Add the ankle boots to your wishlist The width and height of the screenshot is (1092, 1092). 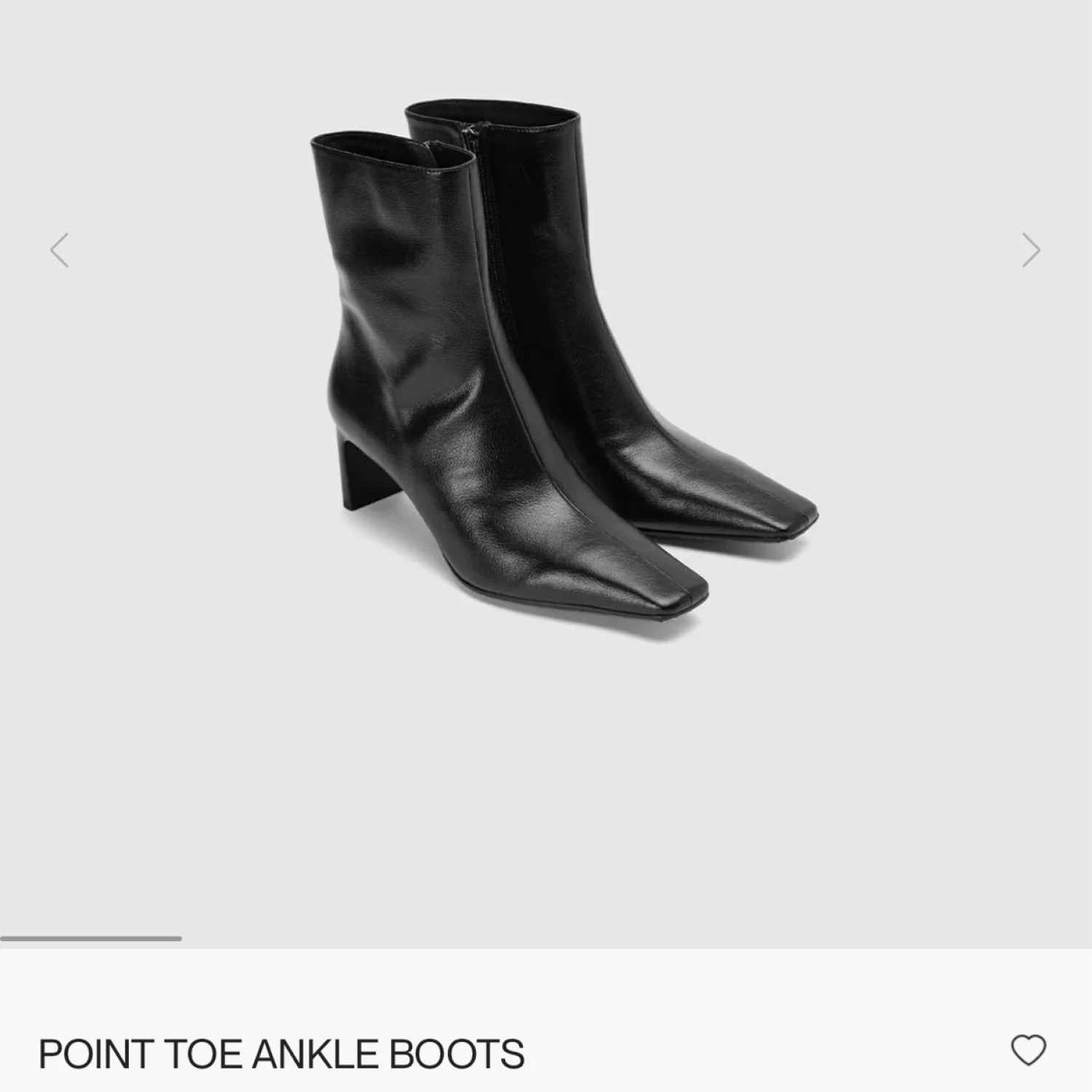pos(1028,1051)
